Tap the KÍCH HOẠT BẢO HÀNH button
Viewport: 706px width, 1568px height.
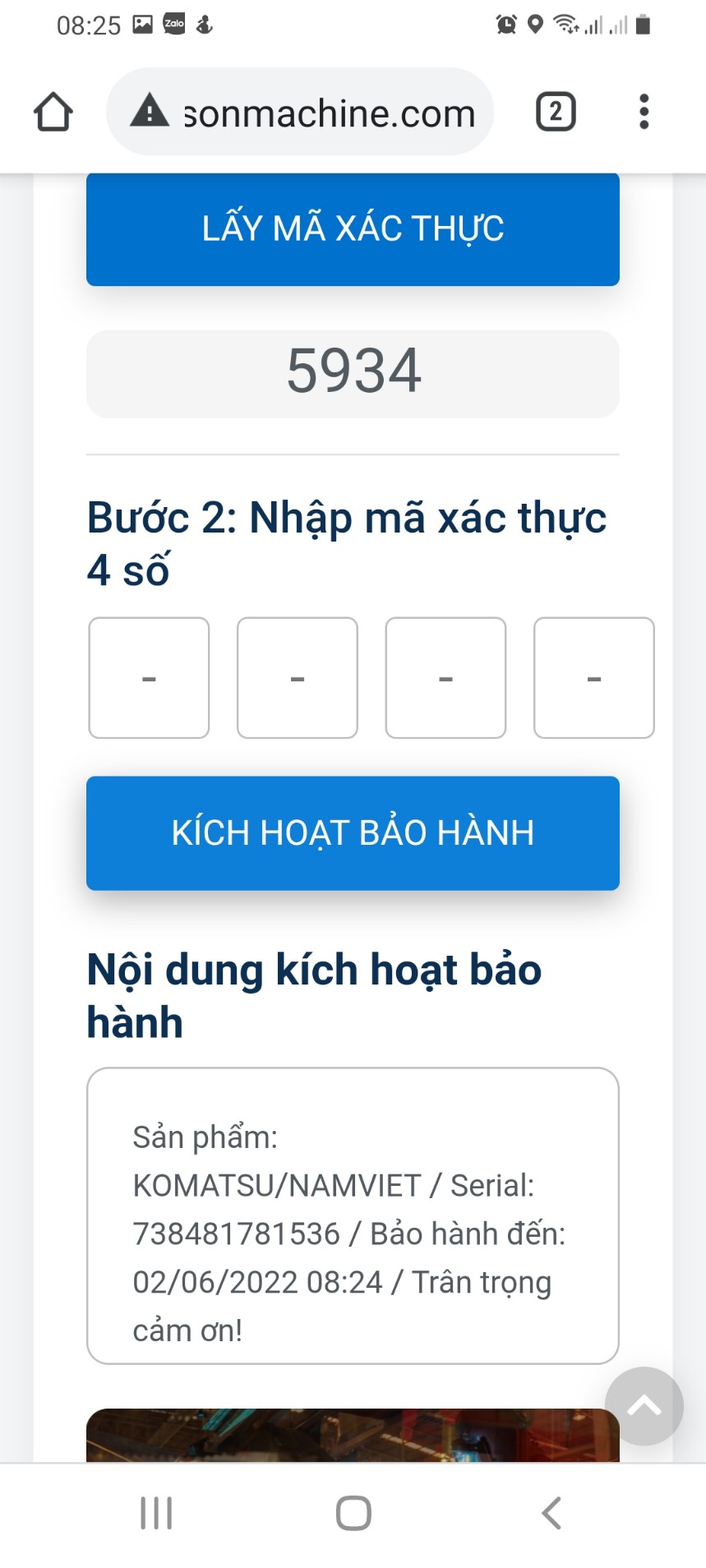353,833
